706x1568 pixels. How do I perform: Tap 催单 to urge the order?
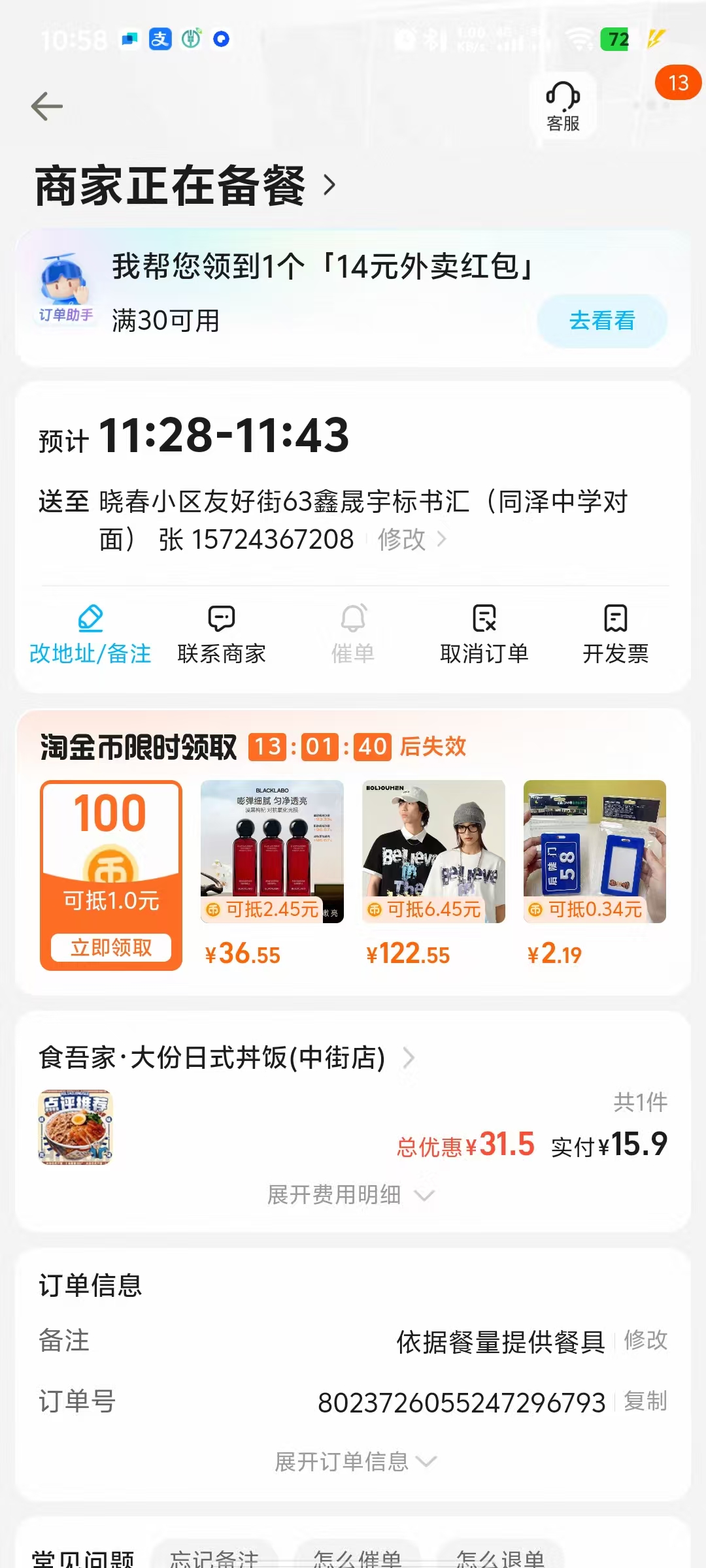[x=353, y=634]
